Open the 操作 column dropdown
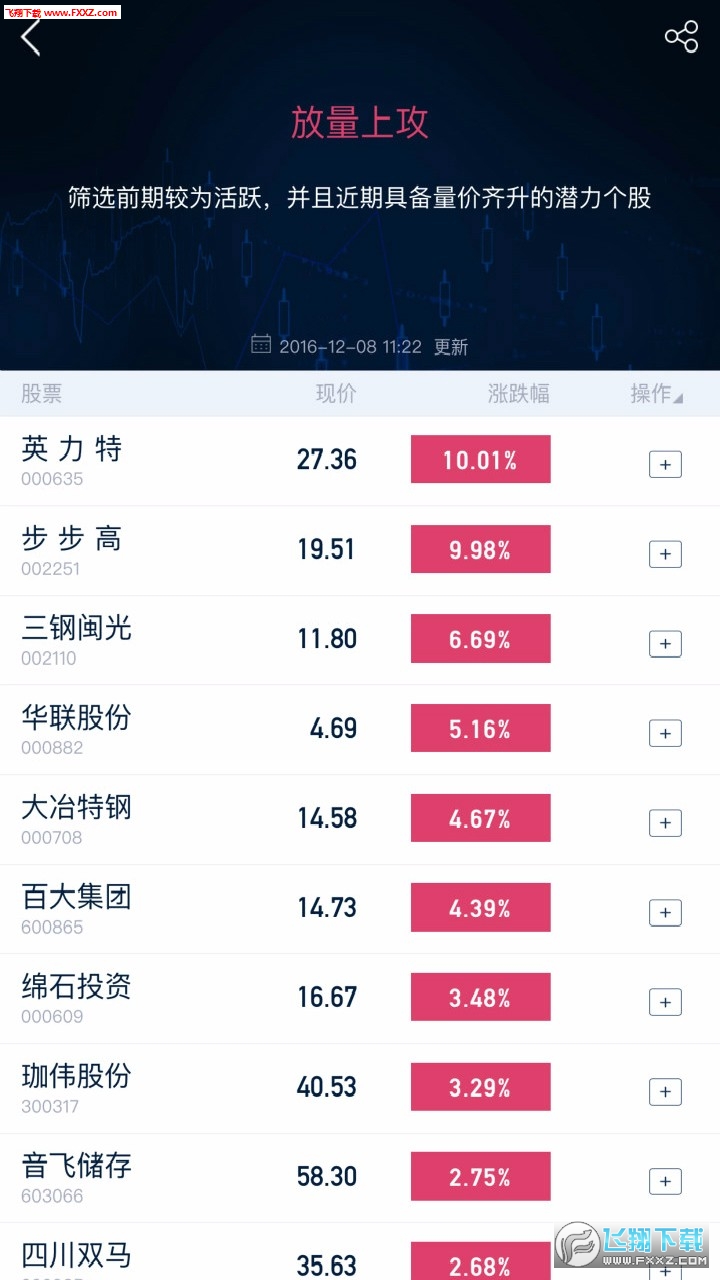The height and width of the screenshot is (1280, 720). (656, 394)
